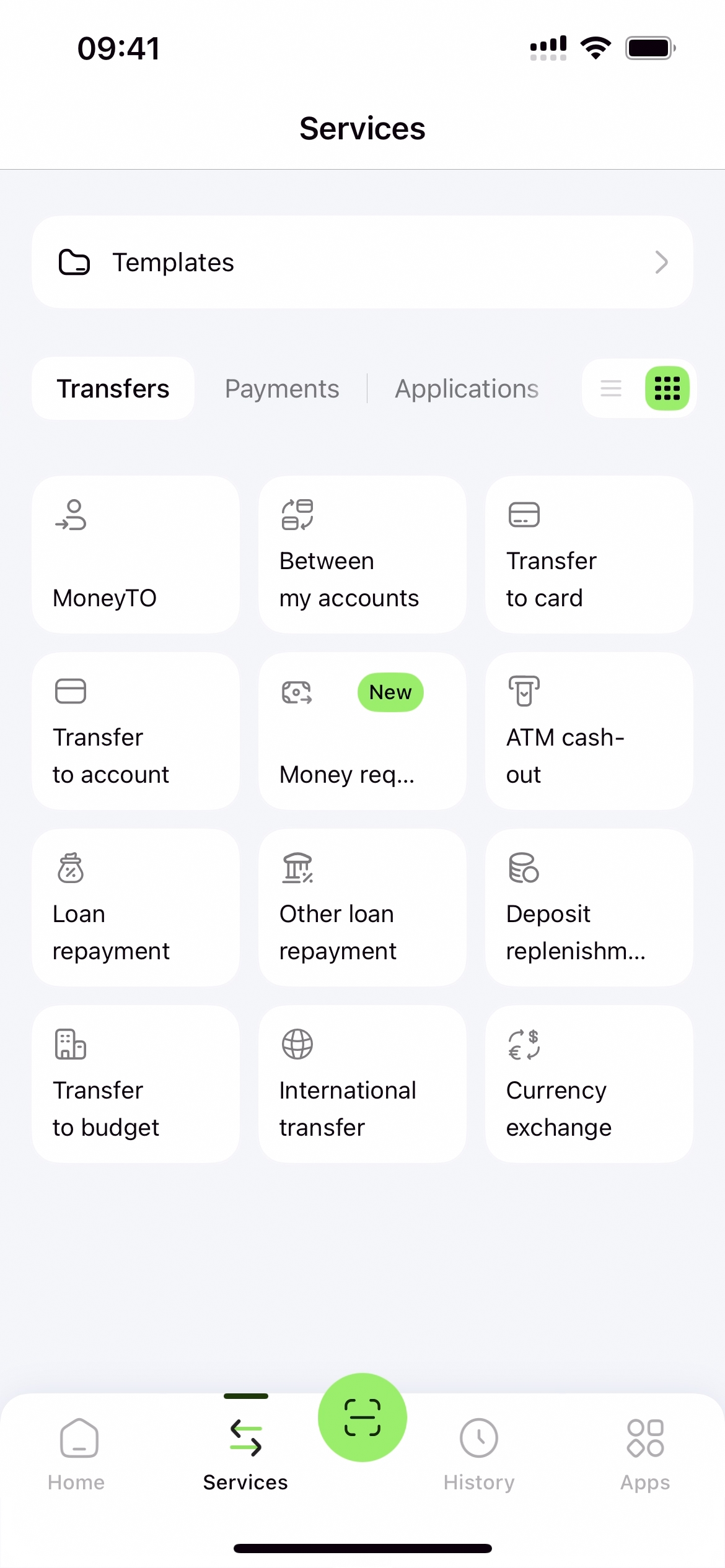Go to the History tab
Image resolution: width=725 pixels, height=1568 pixels.
click(478, 1453)
